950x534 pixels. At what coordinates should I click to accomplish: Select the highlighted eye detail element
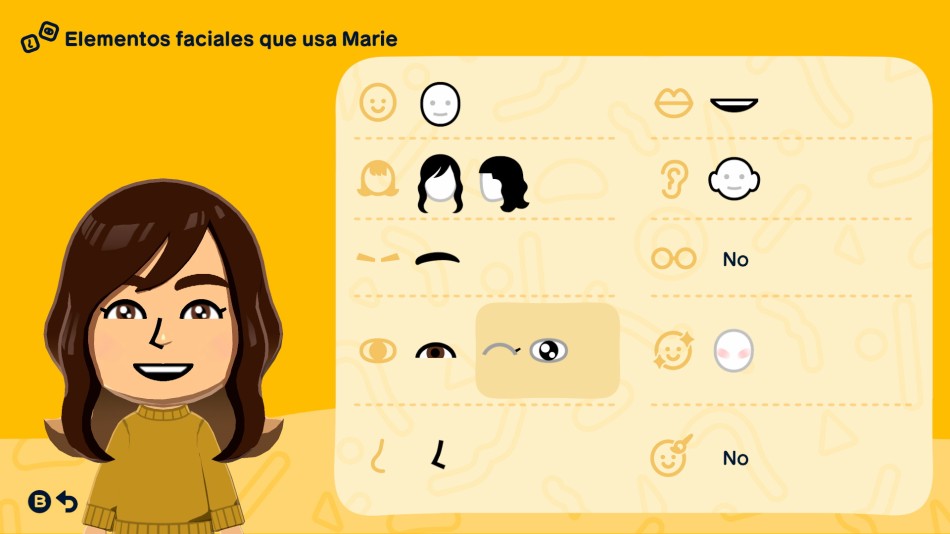pyautogui.click(x=547, y=350)
